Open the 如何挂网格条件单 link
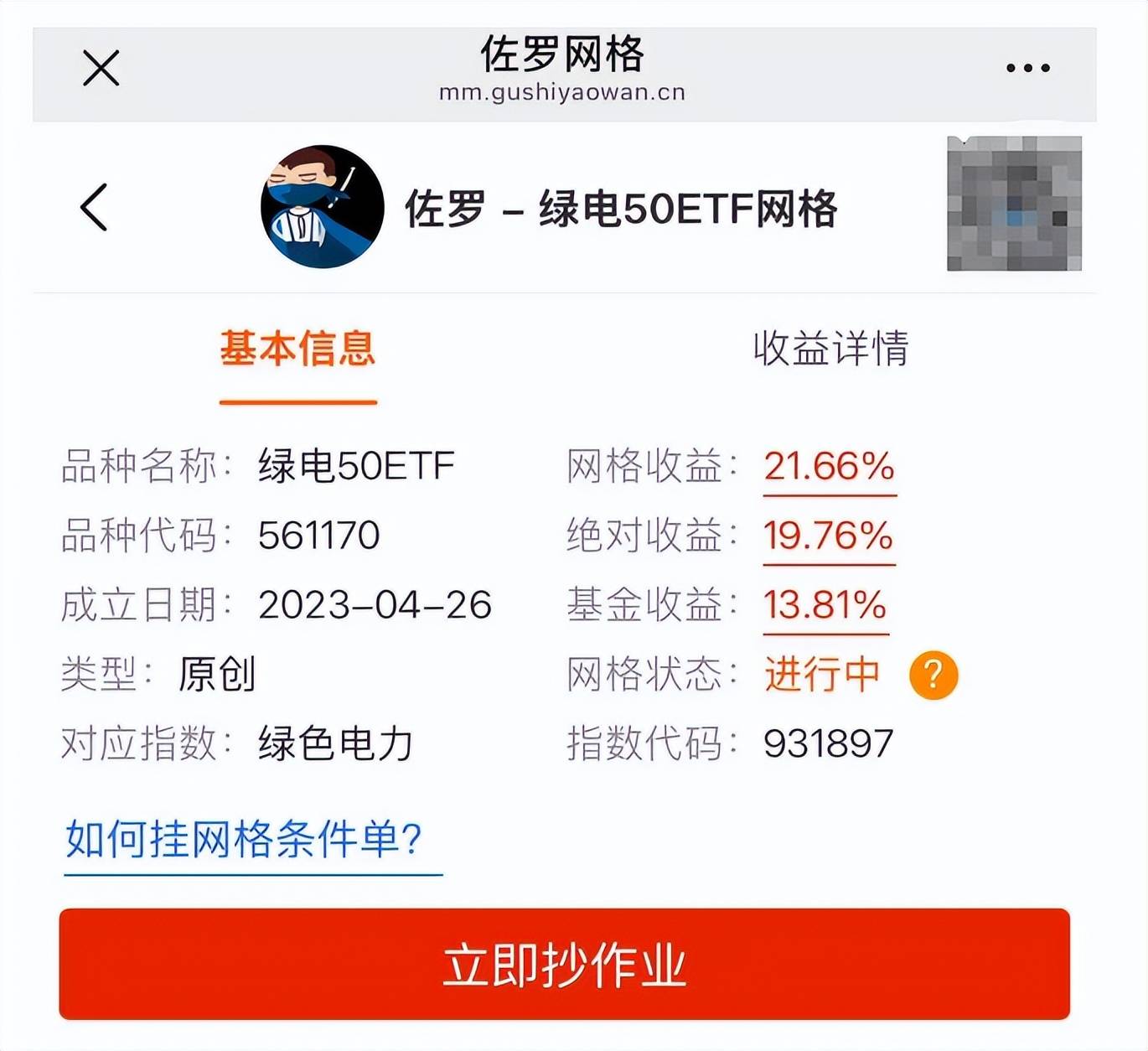The height and width of the screenshot is (1051, 1148). 244,839
